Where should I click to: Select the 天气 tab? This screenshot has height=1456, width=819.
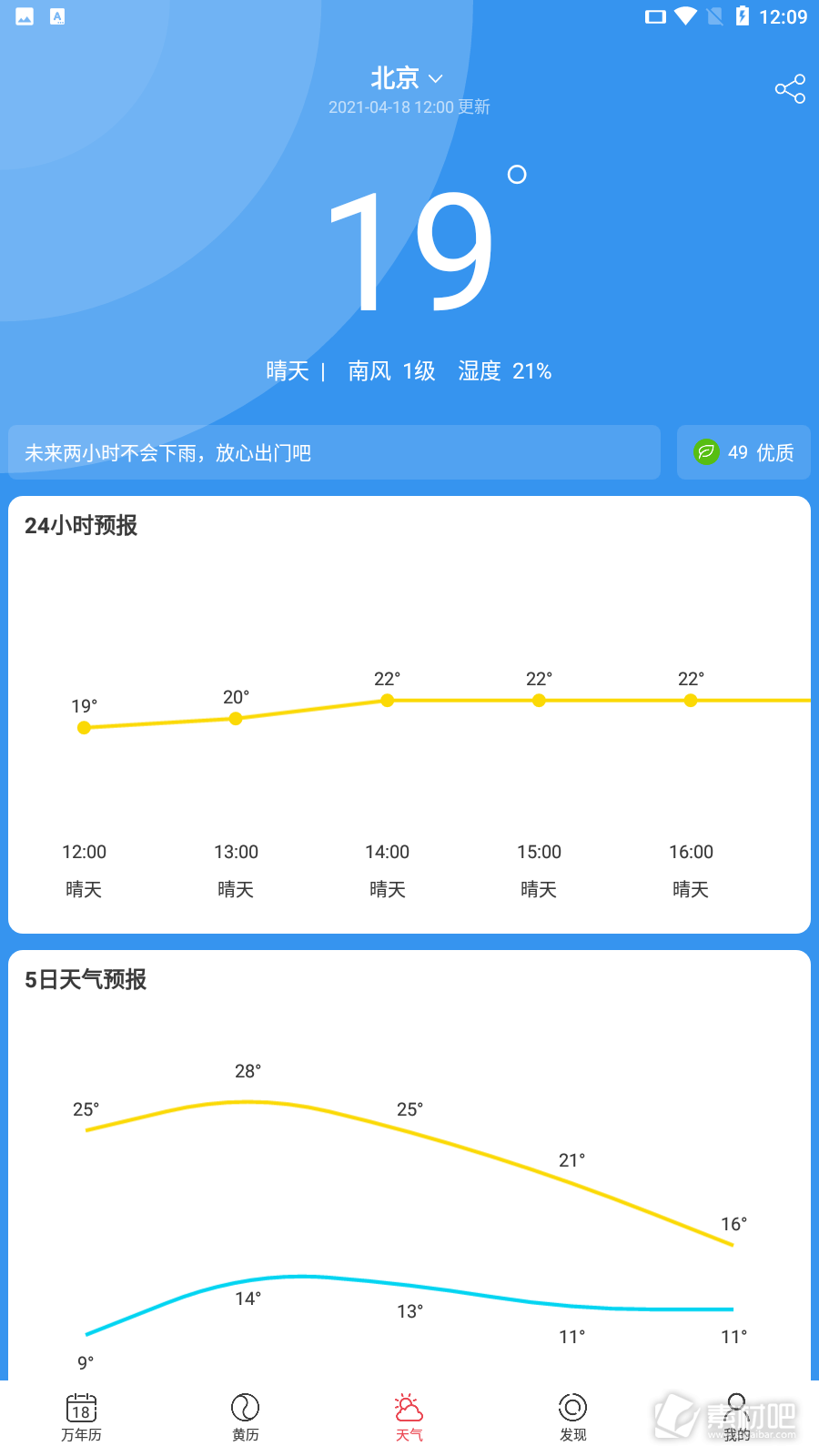[x=409, y=1418]
